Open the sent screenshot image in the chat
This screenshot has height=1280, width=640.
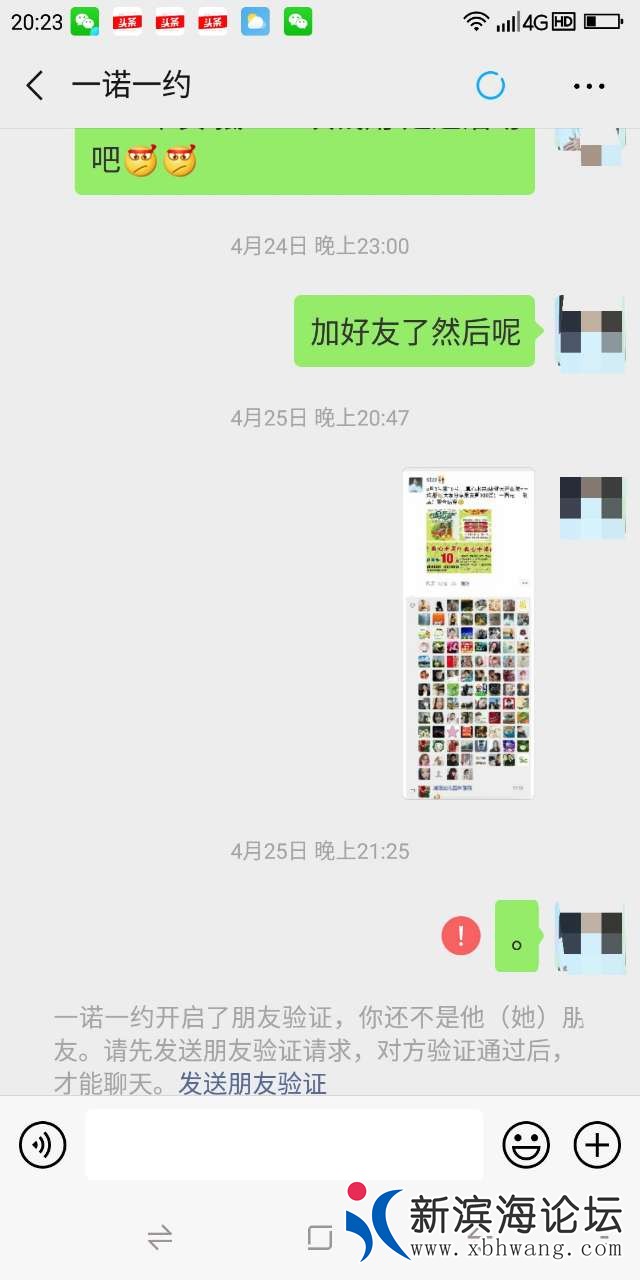pos(468,634)
